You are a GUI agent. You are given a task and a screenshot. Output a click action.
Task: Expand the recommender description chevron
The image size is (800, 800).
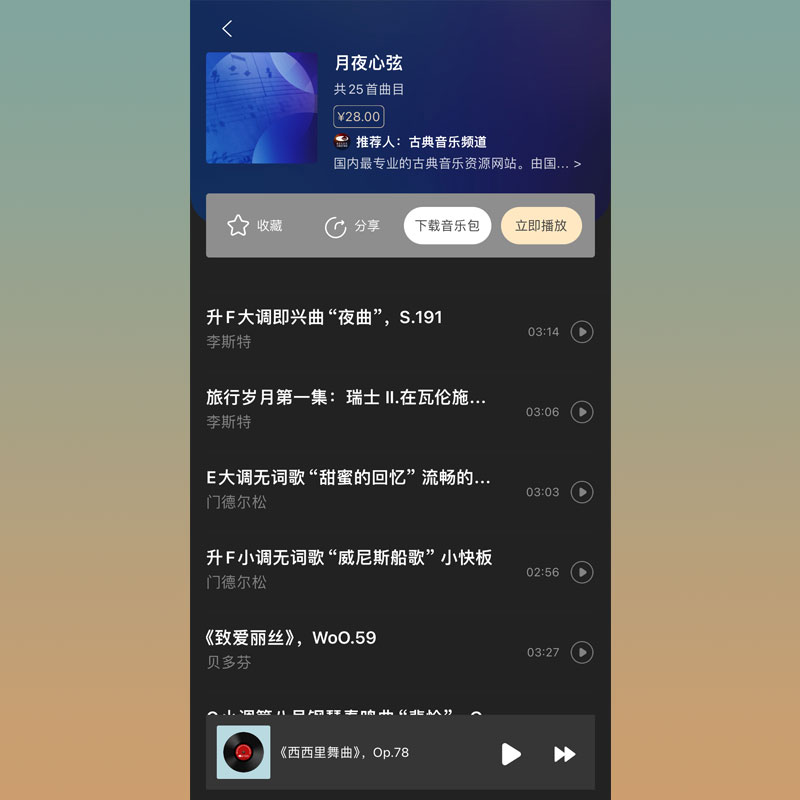pyautogui.click(x=577, y=164)
